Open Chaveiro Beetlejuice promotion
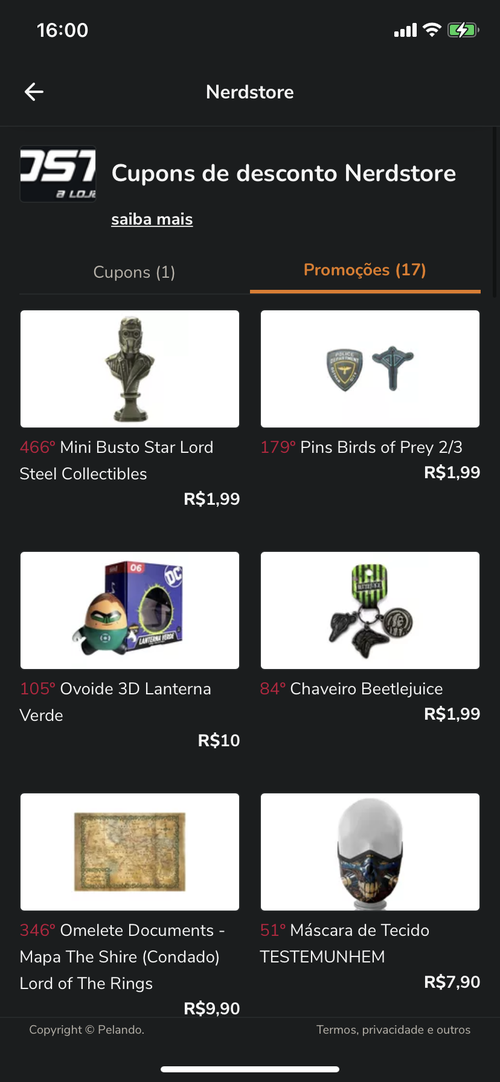Viewport: 500px width, 1082px height. 370,638
